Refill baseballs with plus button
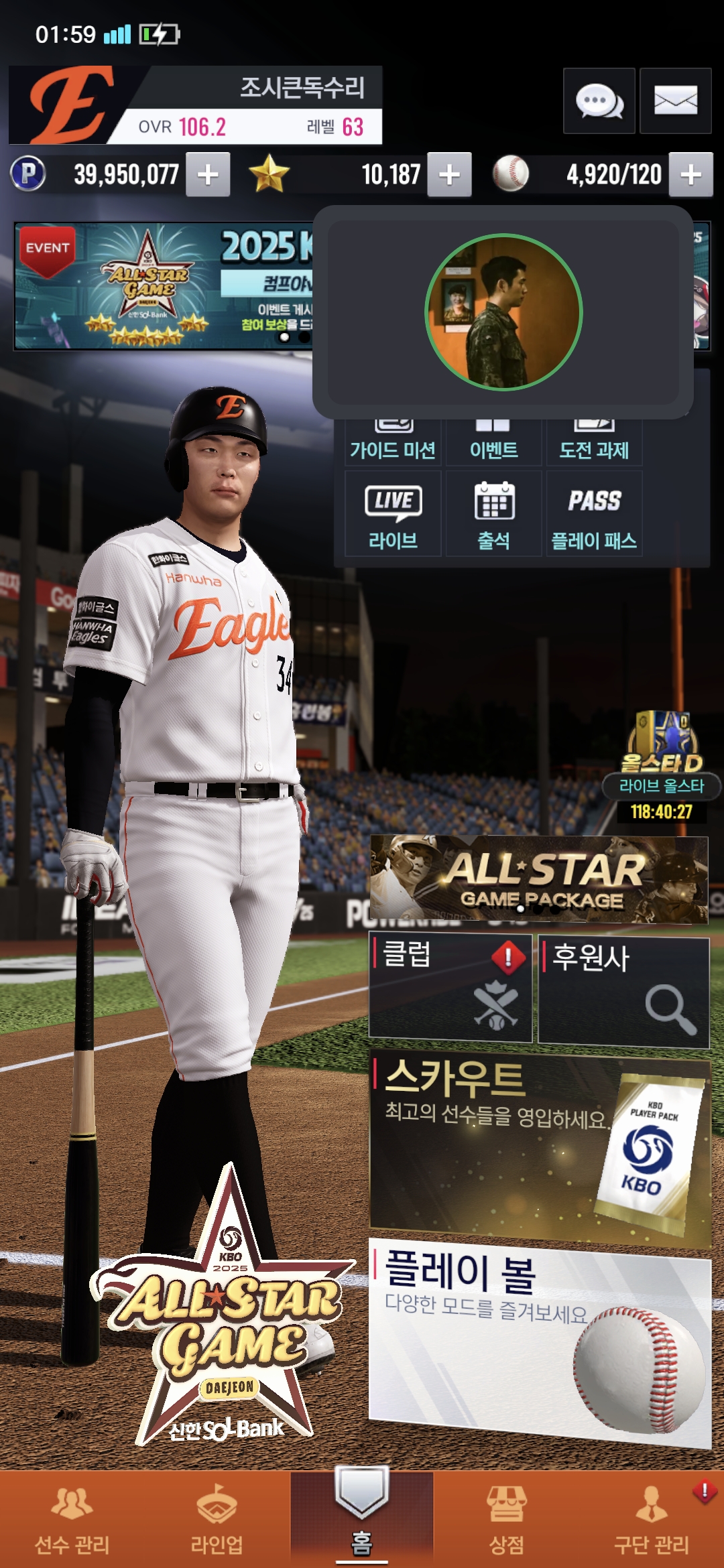This screenshot has height=1568, width=724. point(690,175)
